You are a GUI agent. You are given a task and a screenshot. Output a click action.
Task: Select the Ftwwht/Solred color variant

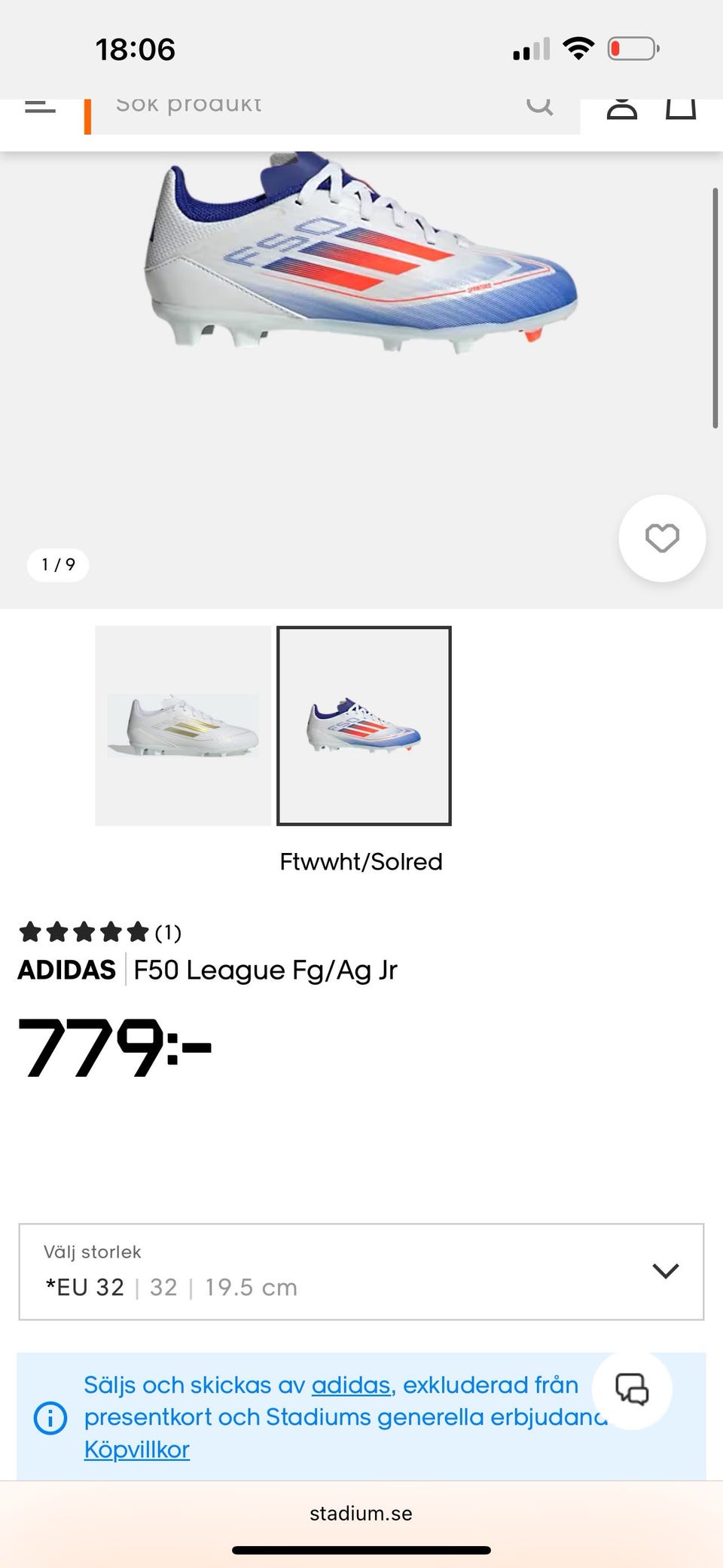tap(364, 726)
